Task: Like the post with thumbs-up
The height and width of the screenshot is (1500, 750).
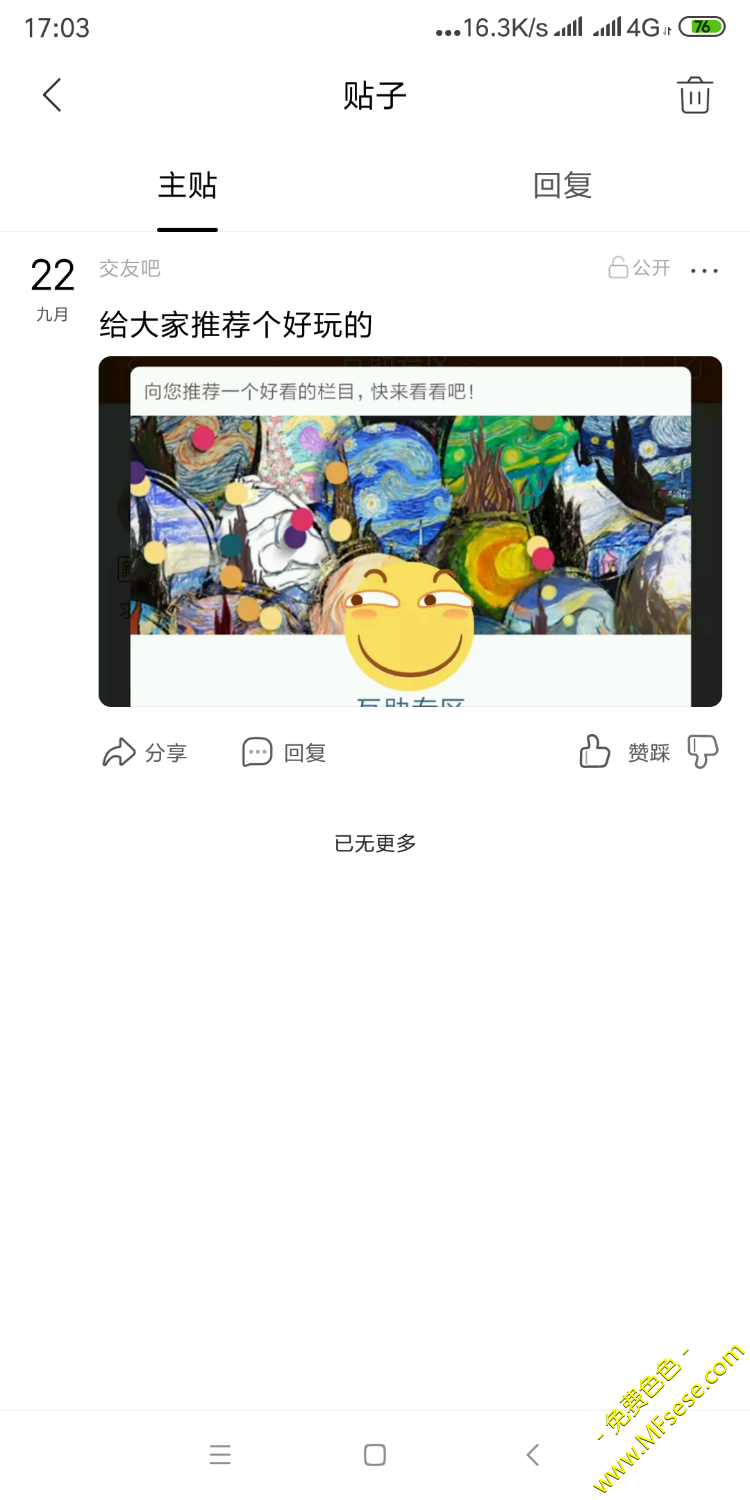Action: 595,752
